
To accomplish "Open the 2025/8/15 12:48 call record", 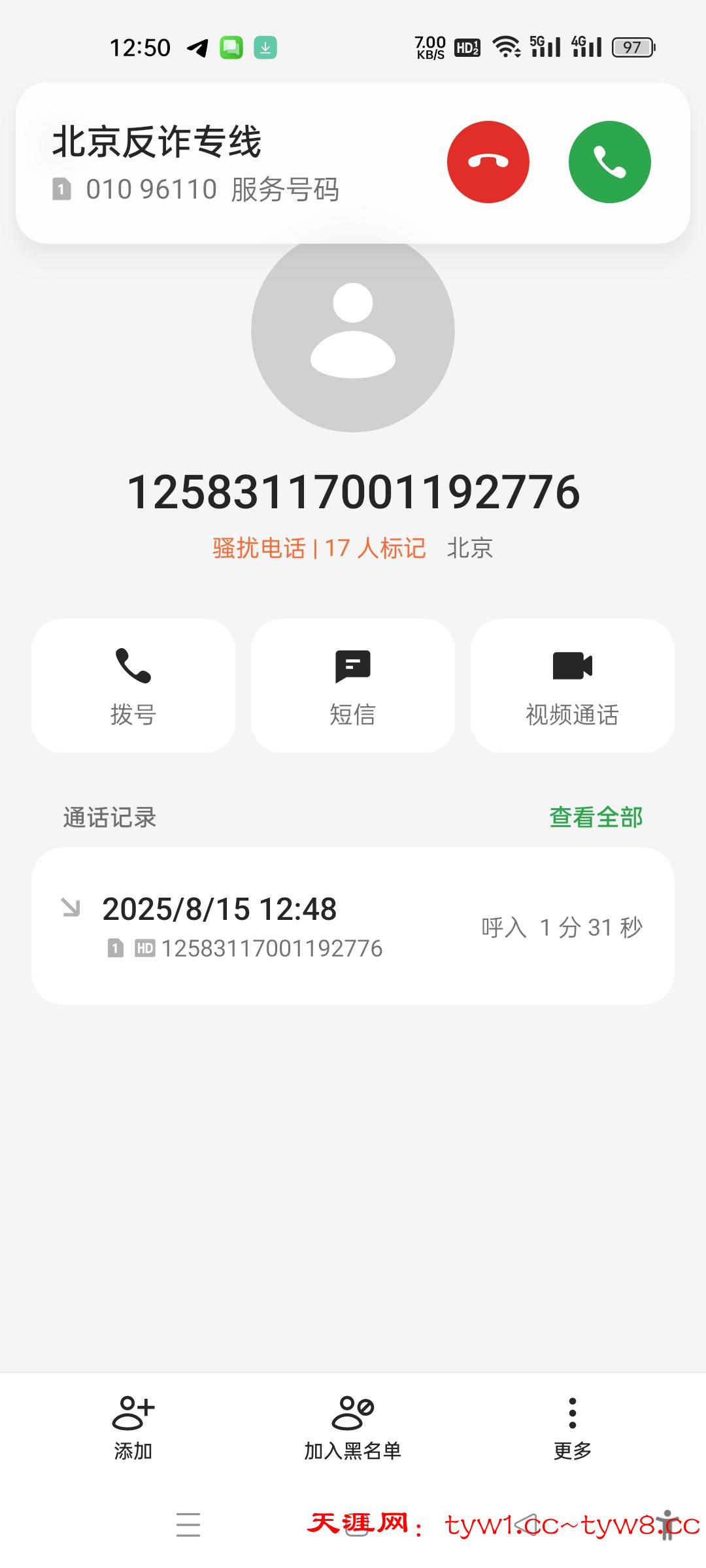I will 353,926.
